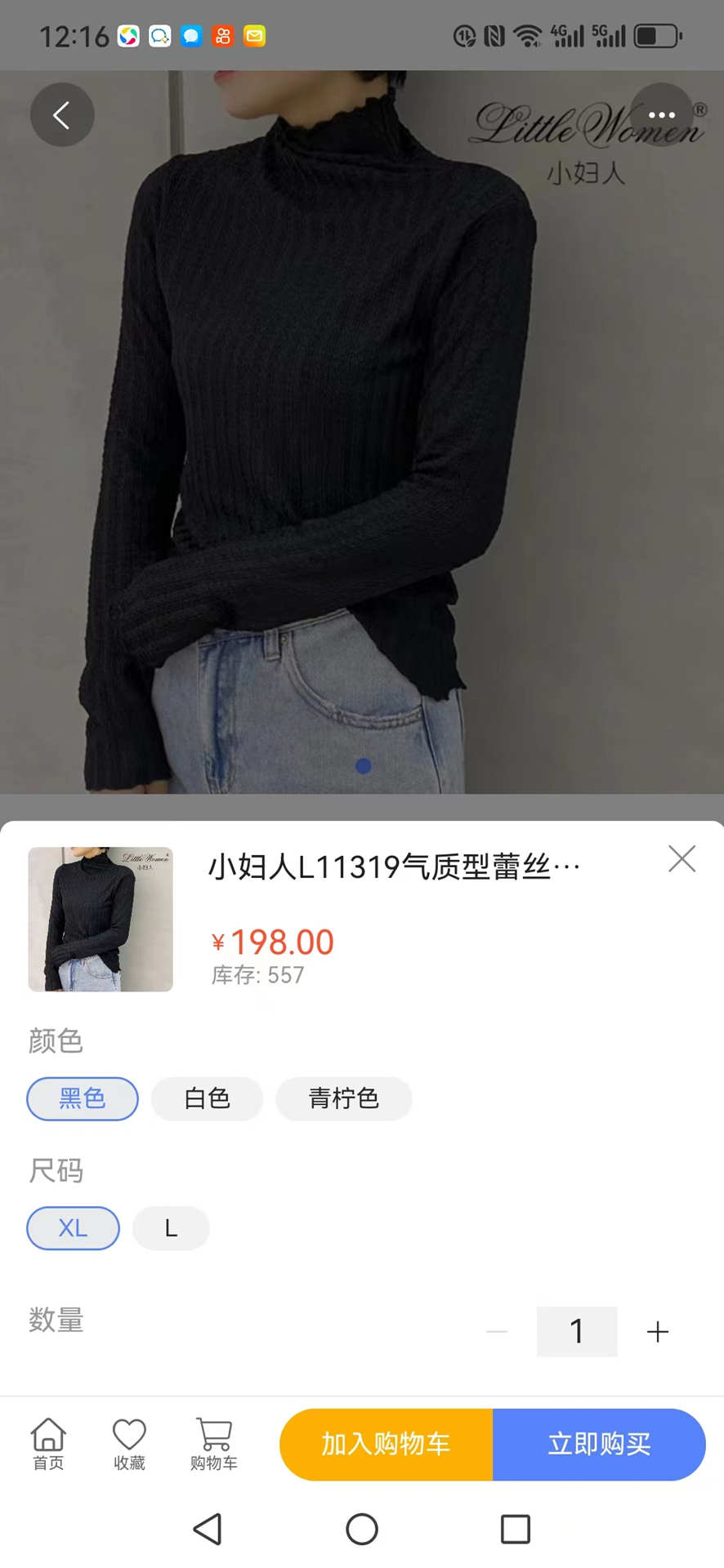Go to 首页 home tab
This screenshot has height=1568, width=724.
click(x=48, y=1444)
